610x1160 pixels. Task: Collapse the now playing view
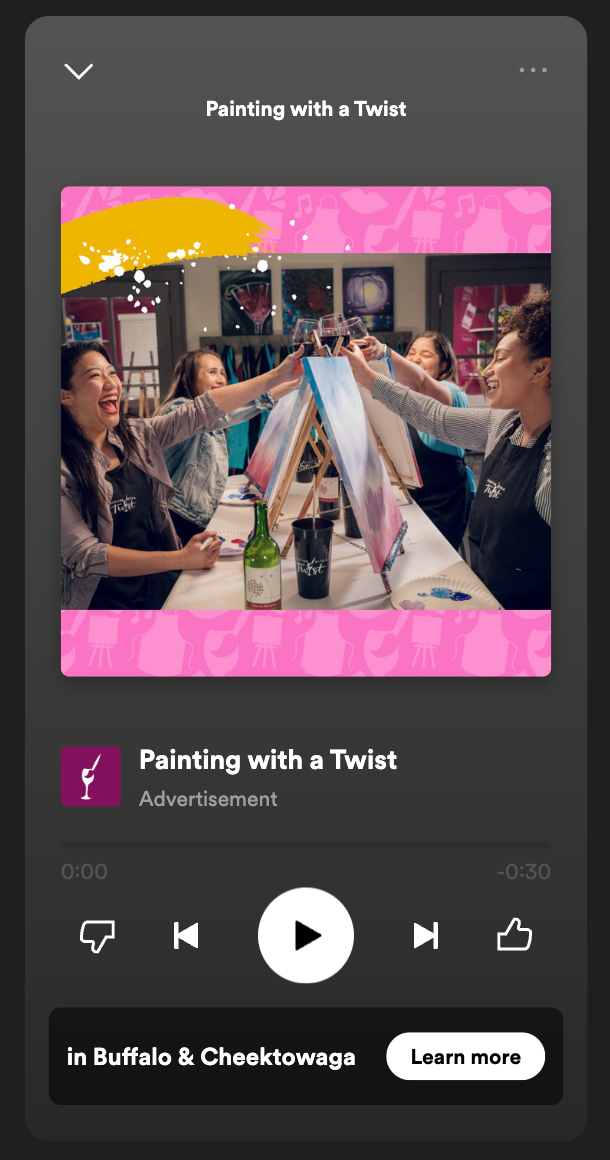pyautogui.click(x=78, y=71)
